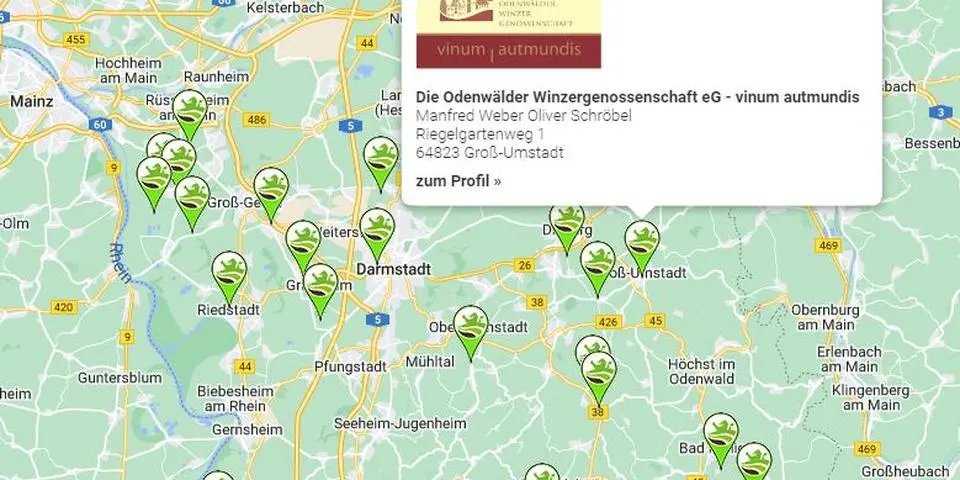This screenshot has width=960, height=480.
Task: Tap the marker on Rüsselsheim's label
Action: click(x=189, y=112)
